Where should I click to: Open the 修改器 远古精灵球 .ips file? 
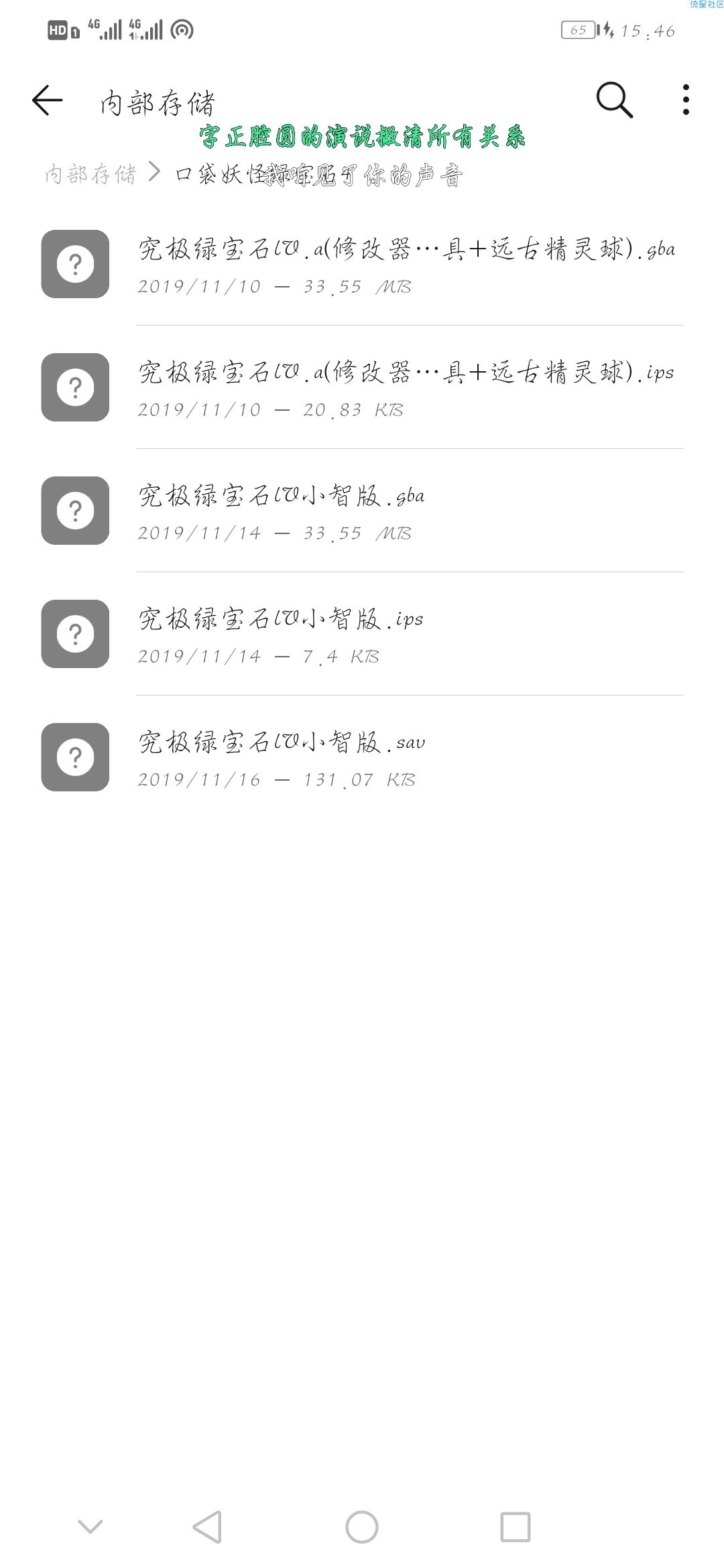pyautogui.click(x=362, y=387)
